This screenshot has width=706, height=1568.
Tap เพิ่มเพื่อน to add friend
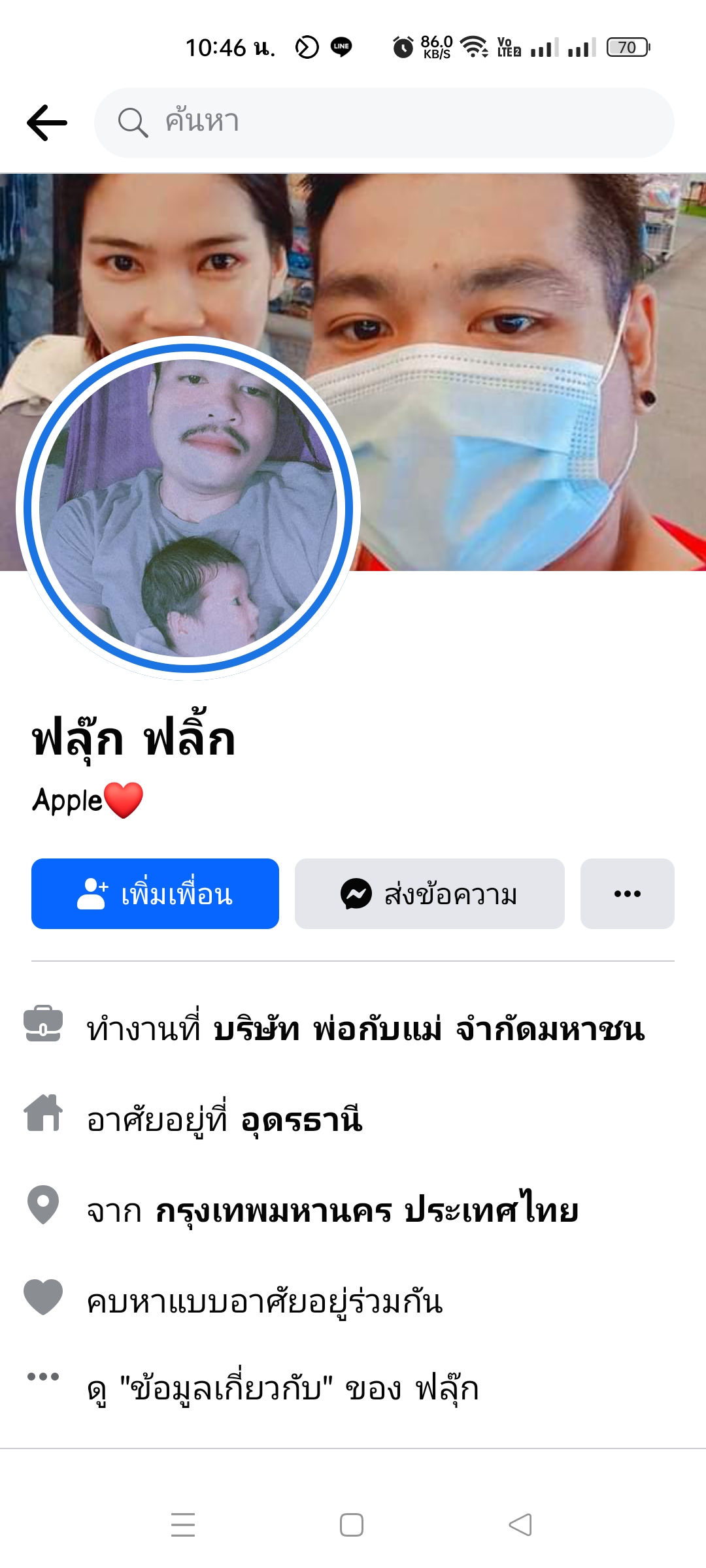(x=155, y=894)
